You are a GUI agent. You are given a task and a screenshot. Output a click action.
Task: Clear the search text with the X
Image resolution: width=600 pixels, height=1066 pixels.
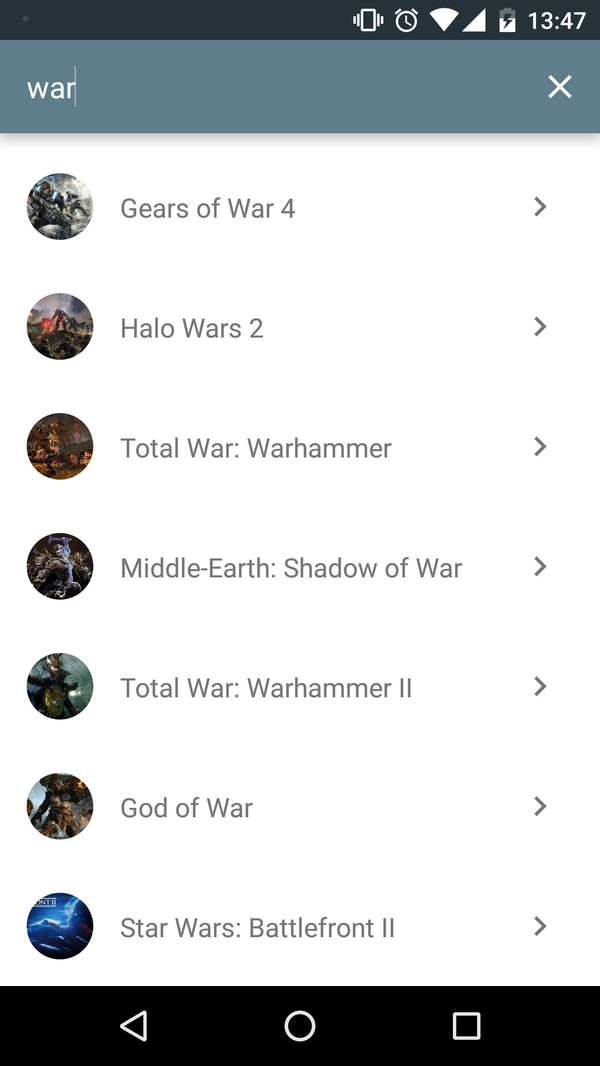pyautogui.click(x=559, y=87)
